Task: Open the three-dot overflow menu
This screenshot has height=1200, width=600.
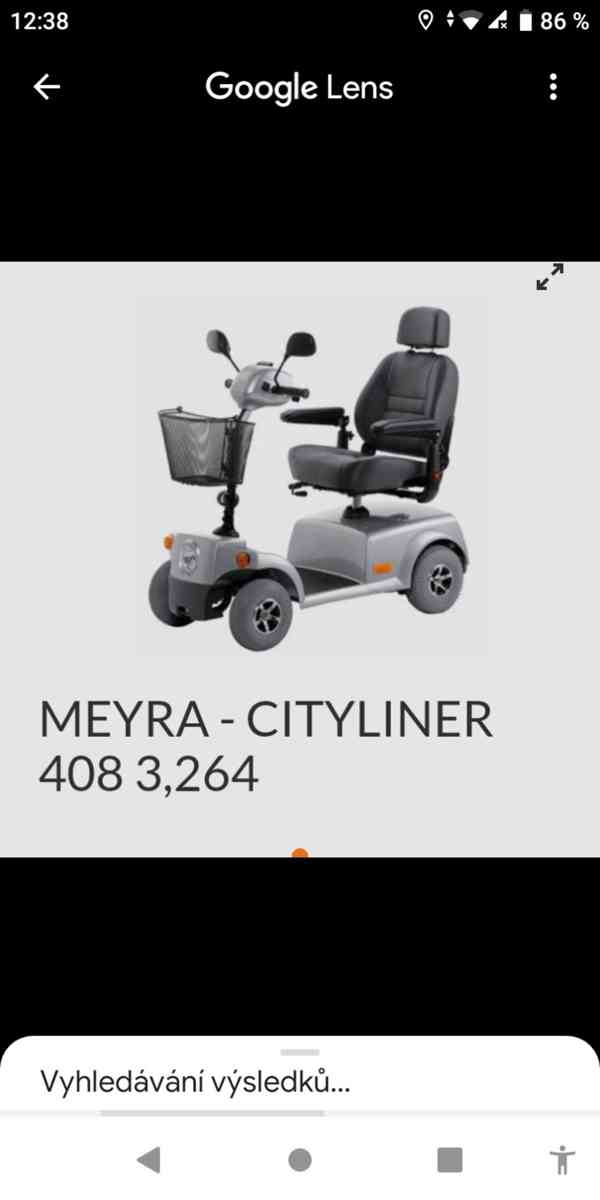Action: tap(553, 87)
